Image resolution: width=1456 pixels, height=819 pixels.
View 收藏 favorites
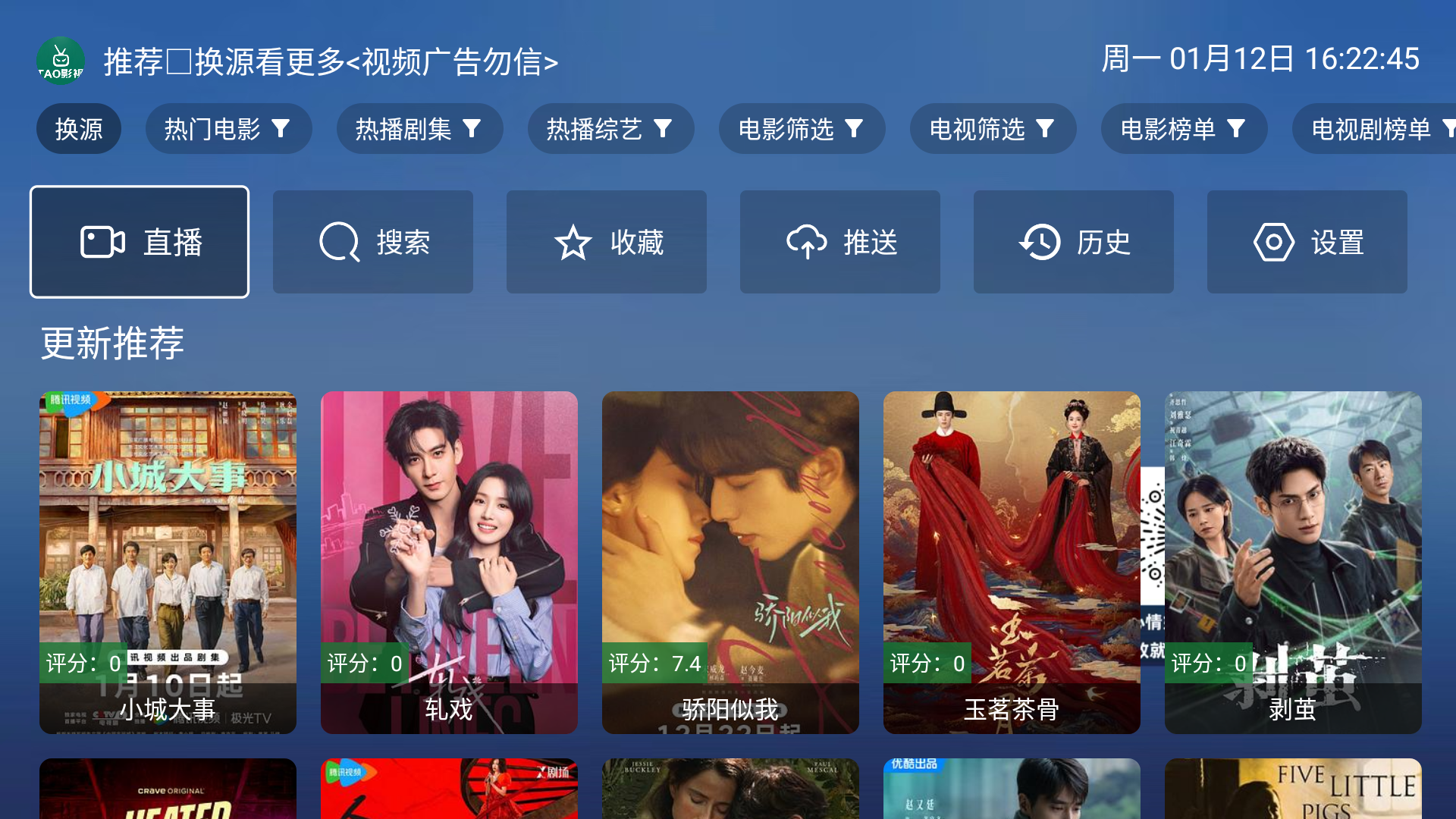tap(607, 242)
